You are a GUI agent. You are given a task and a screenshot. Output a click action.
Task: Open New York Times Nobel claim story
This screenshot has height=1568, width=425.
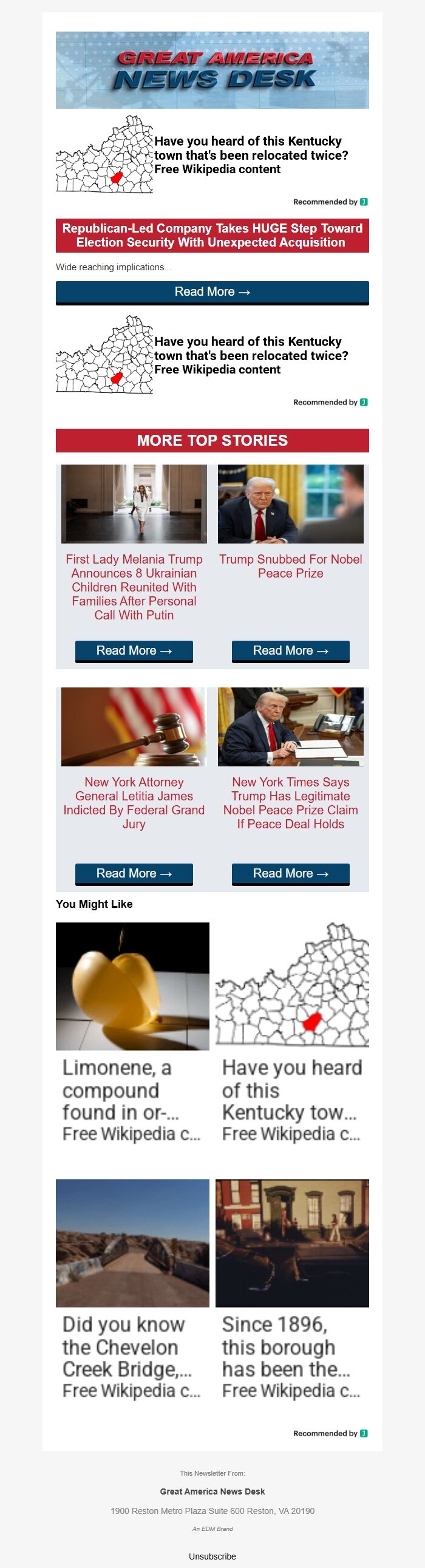(290, 802)
